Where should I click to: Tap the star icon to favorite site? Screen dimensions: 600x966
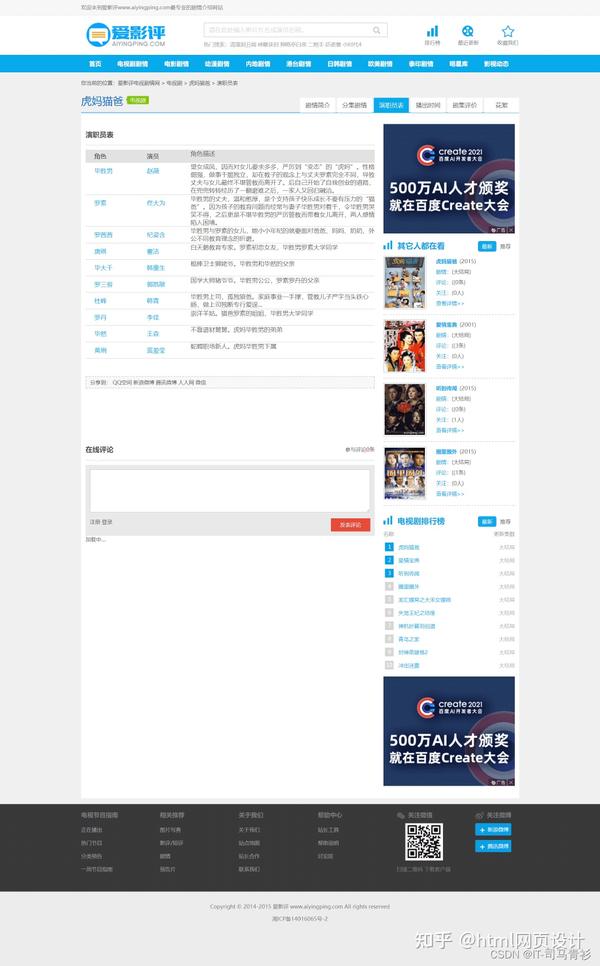pos(508,35)
